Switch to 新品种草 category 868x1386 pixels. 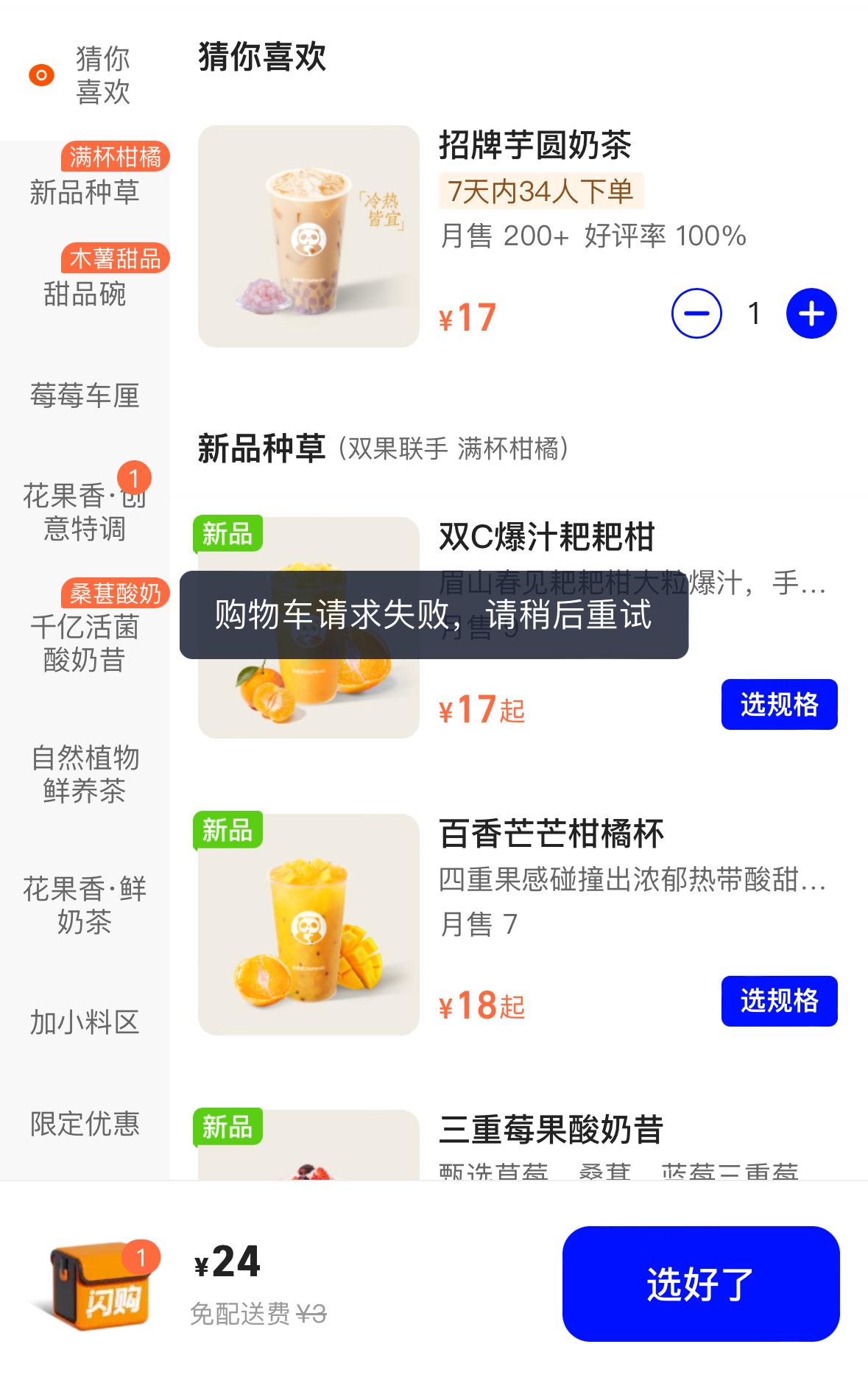85,192
